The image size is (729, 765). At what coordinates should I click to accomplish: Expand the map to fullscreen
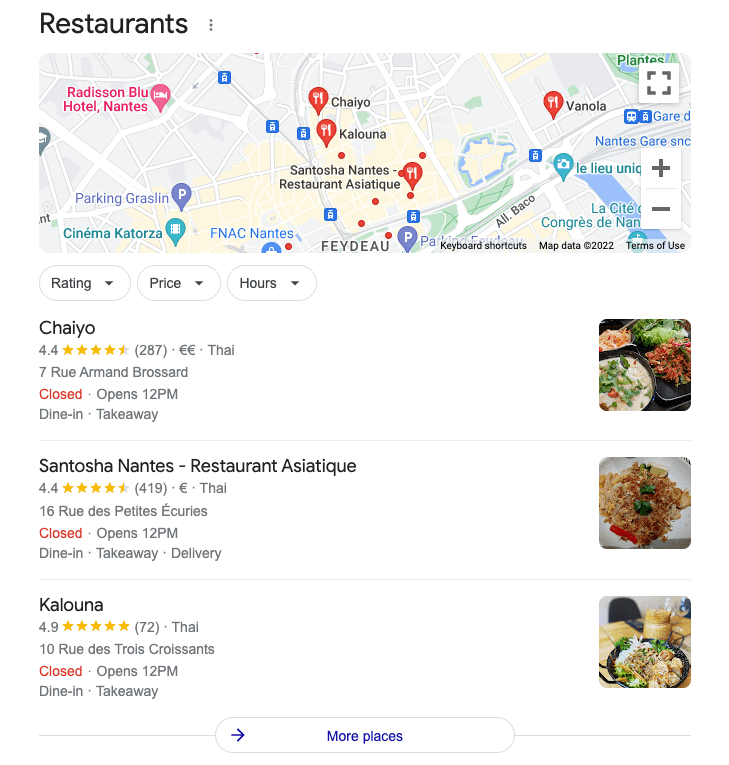point(658,83)
